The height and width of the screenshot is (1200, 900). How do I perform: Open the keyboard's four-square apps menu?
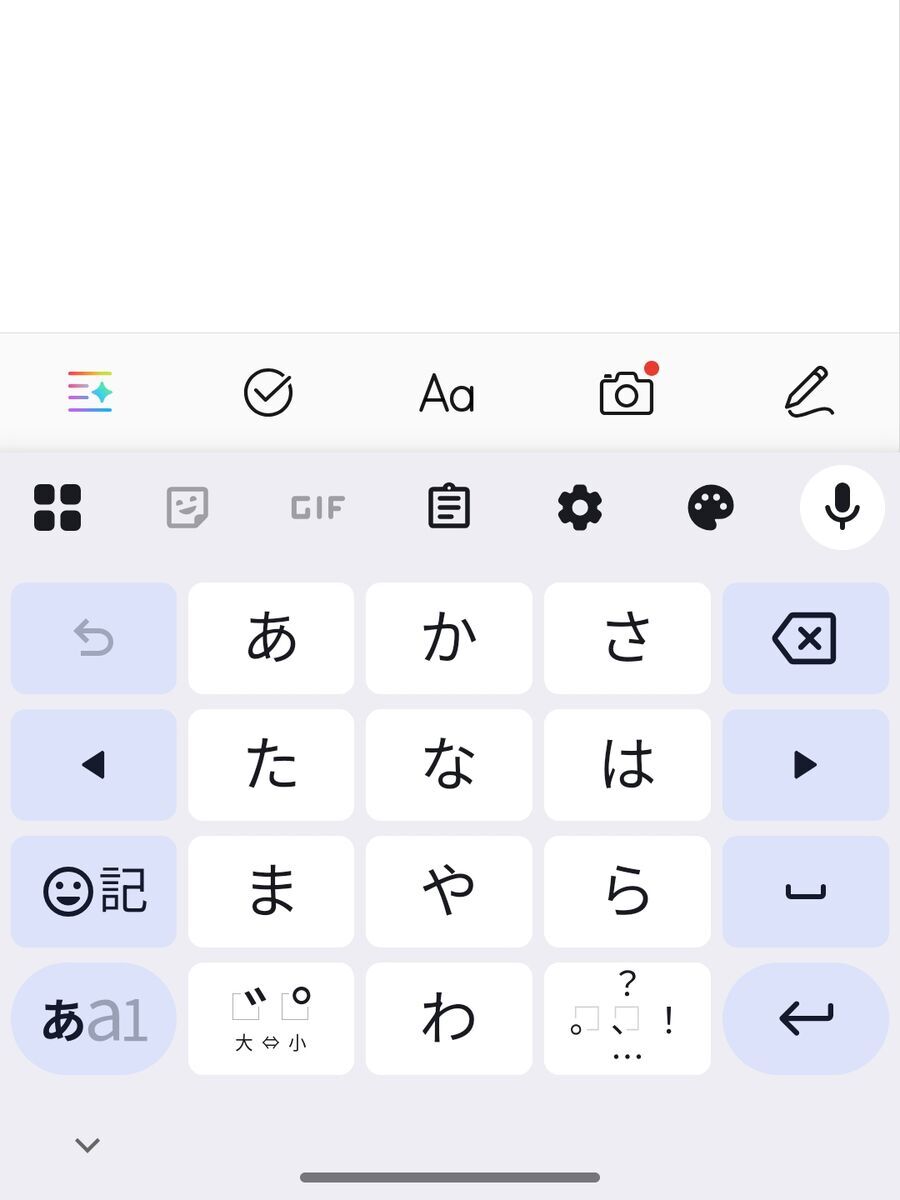[58, 508]
